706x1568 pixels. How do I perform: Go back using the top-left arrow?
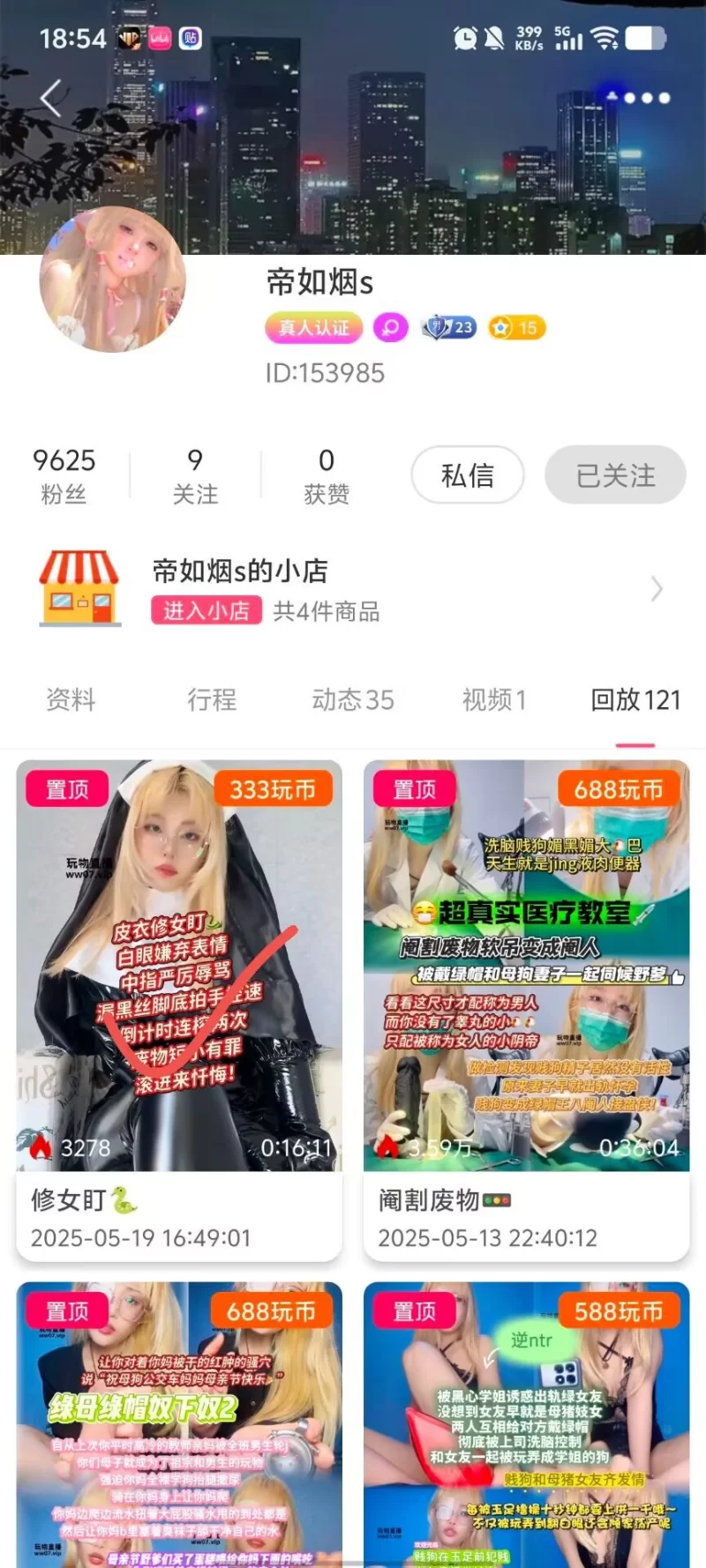coord(51,98)
